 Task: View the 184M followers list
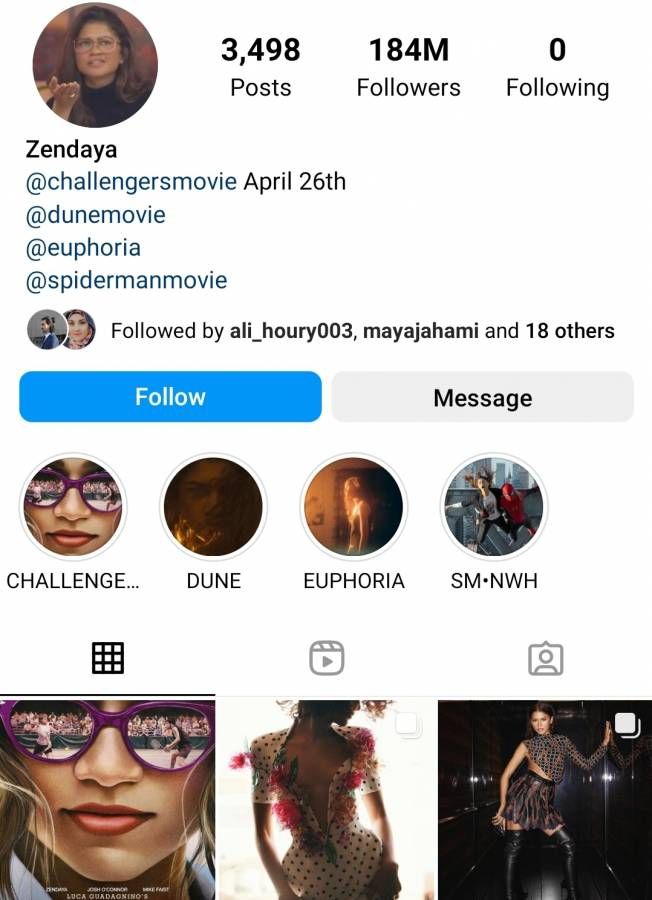(408, 68)
